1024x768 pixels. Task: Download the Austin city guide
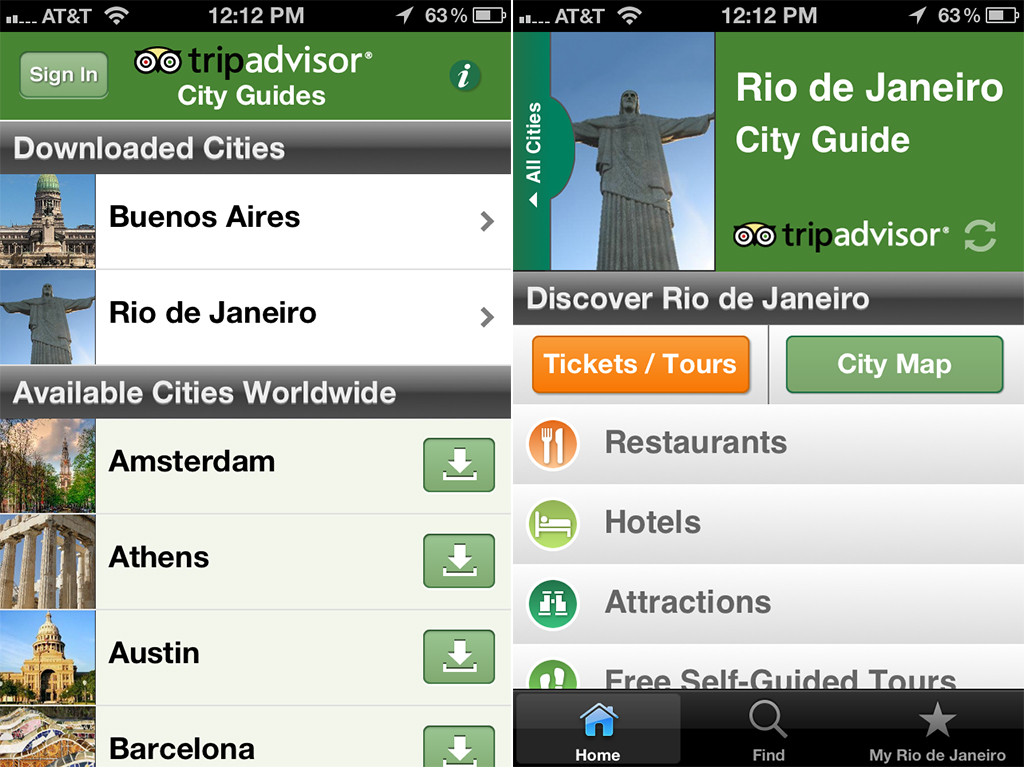tap(459, 657)
